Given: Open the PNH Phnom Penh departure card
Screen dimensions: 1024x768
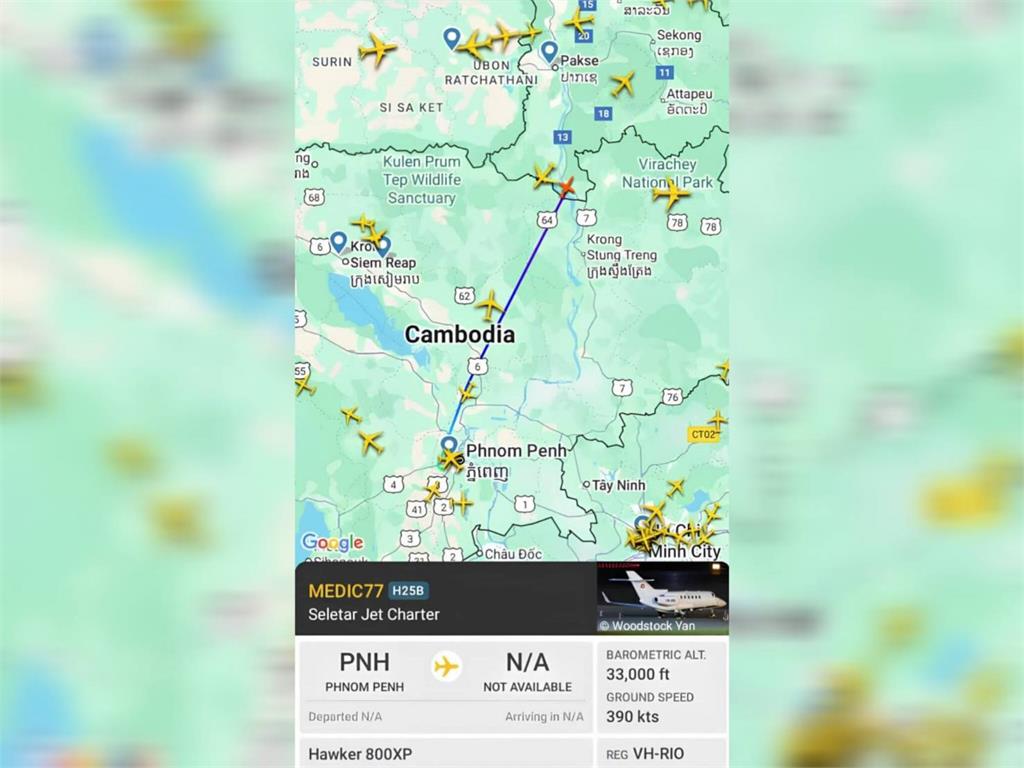Looking at the screenshot, I should [x=364, y=671].
